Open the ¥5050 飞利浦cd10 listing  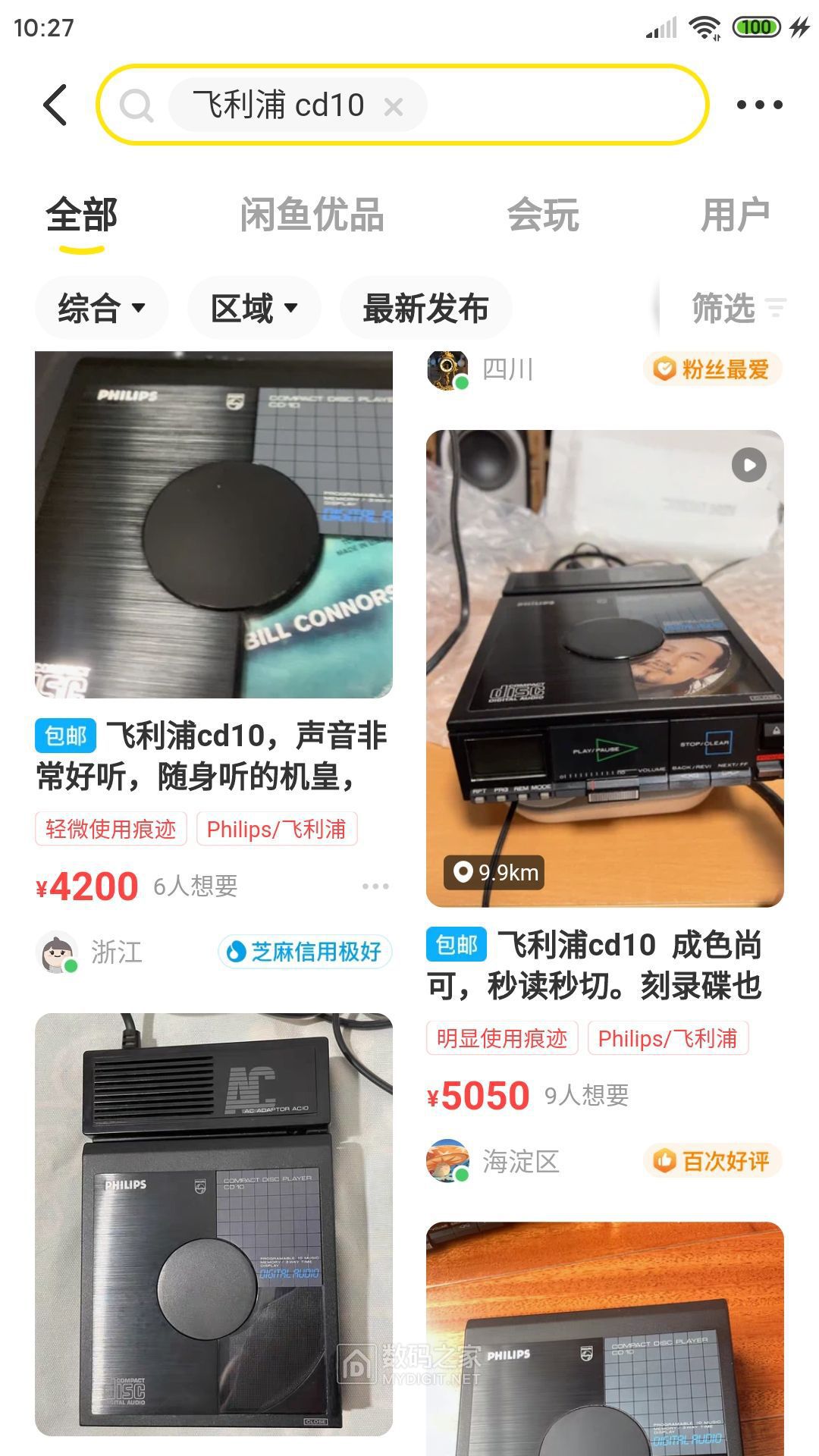(604, 668)
